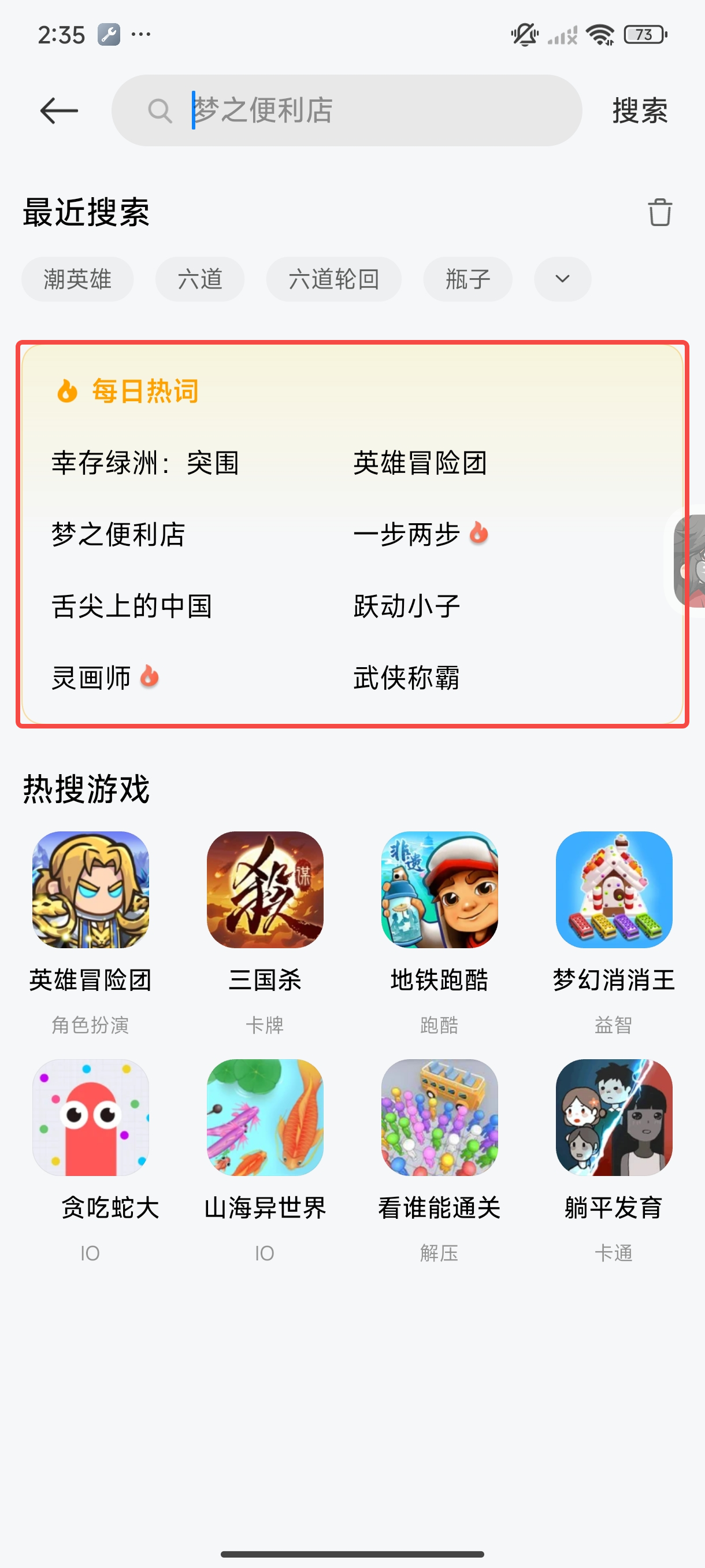Clear recent searches with trash icon
The height and width of the screenshot is (1568, 705).
pos(659,212)
